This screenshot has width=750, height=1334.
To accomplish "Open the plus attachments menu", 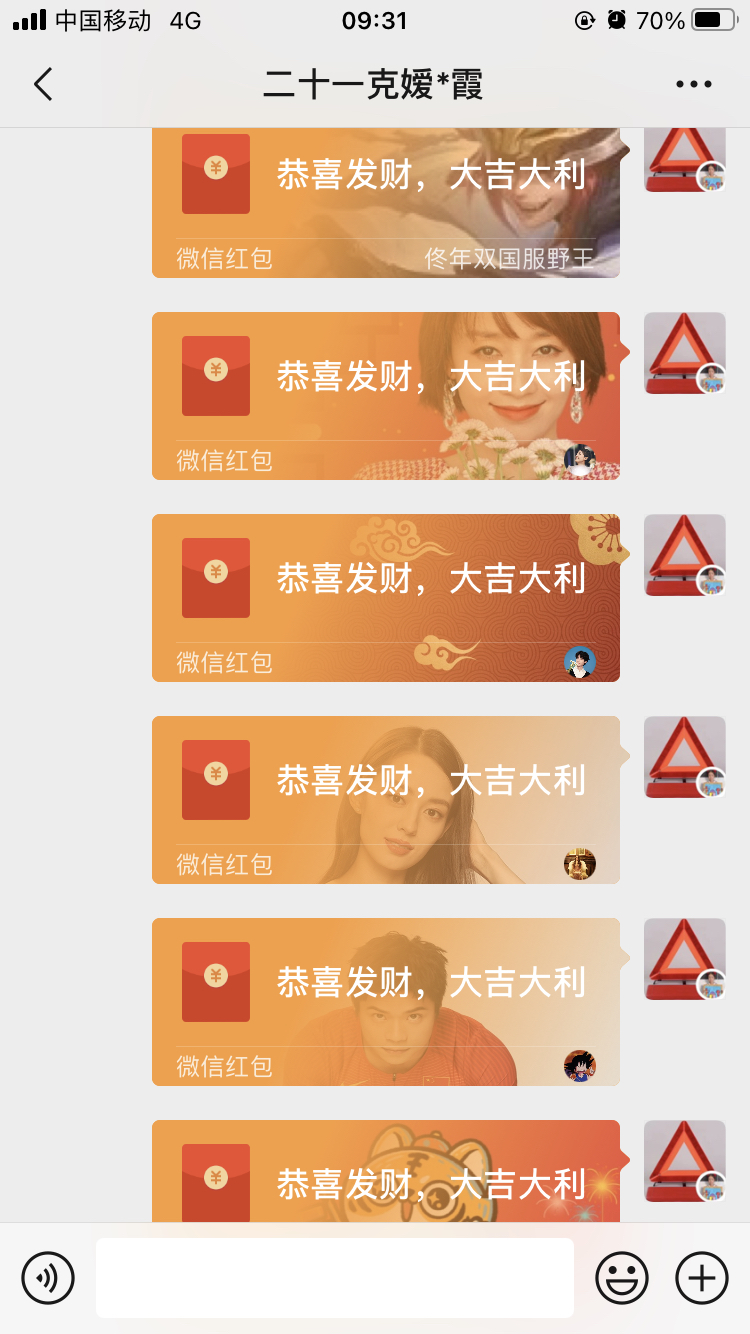I will (x=702, y=1277).
